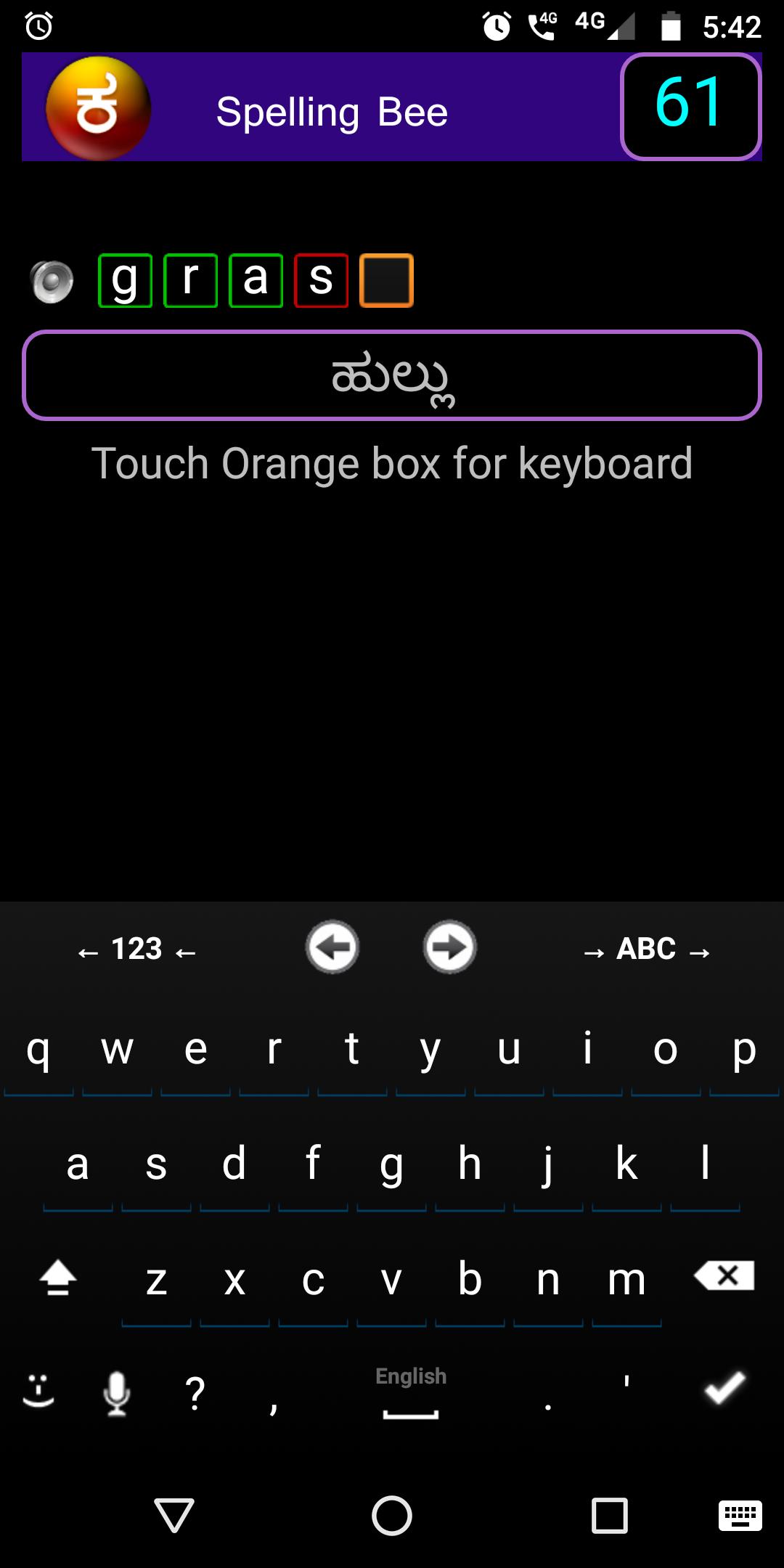Screen dimensions: 784x1568
Task: Confirm entry with the checkmark key
Action: 724,1388
